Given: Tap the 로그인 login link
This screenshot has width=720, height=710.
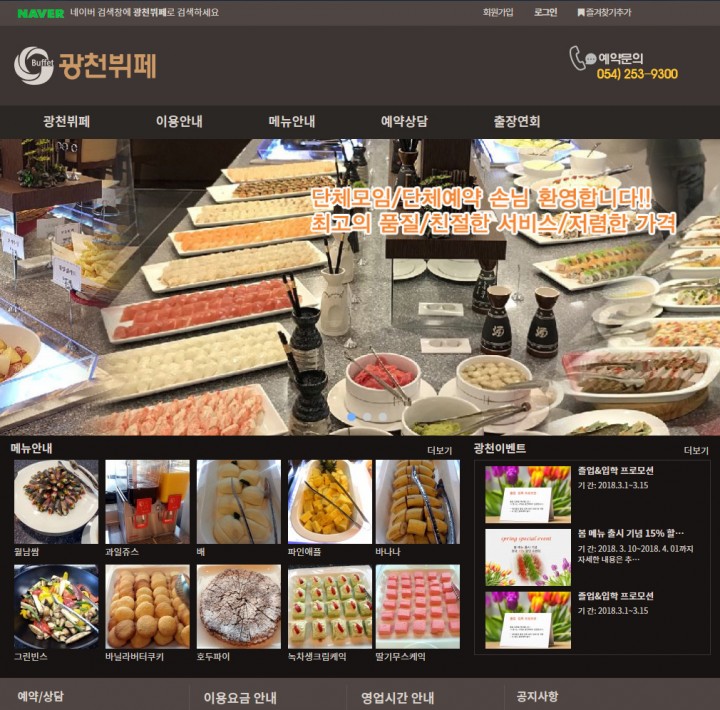Looking at the screenshot, I should (x=545, y=13).
